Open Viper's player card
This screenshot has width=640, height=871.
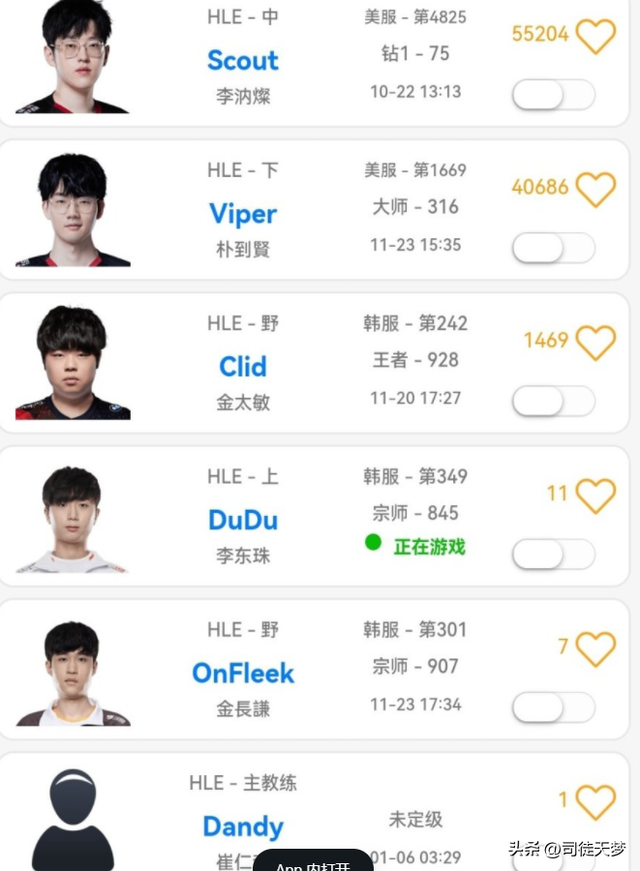(x=242, y=214)
